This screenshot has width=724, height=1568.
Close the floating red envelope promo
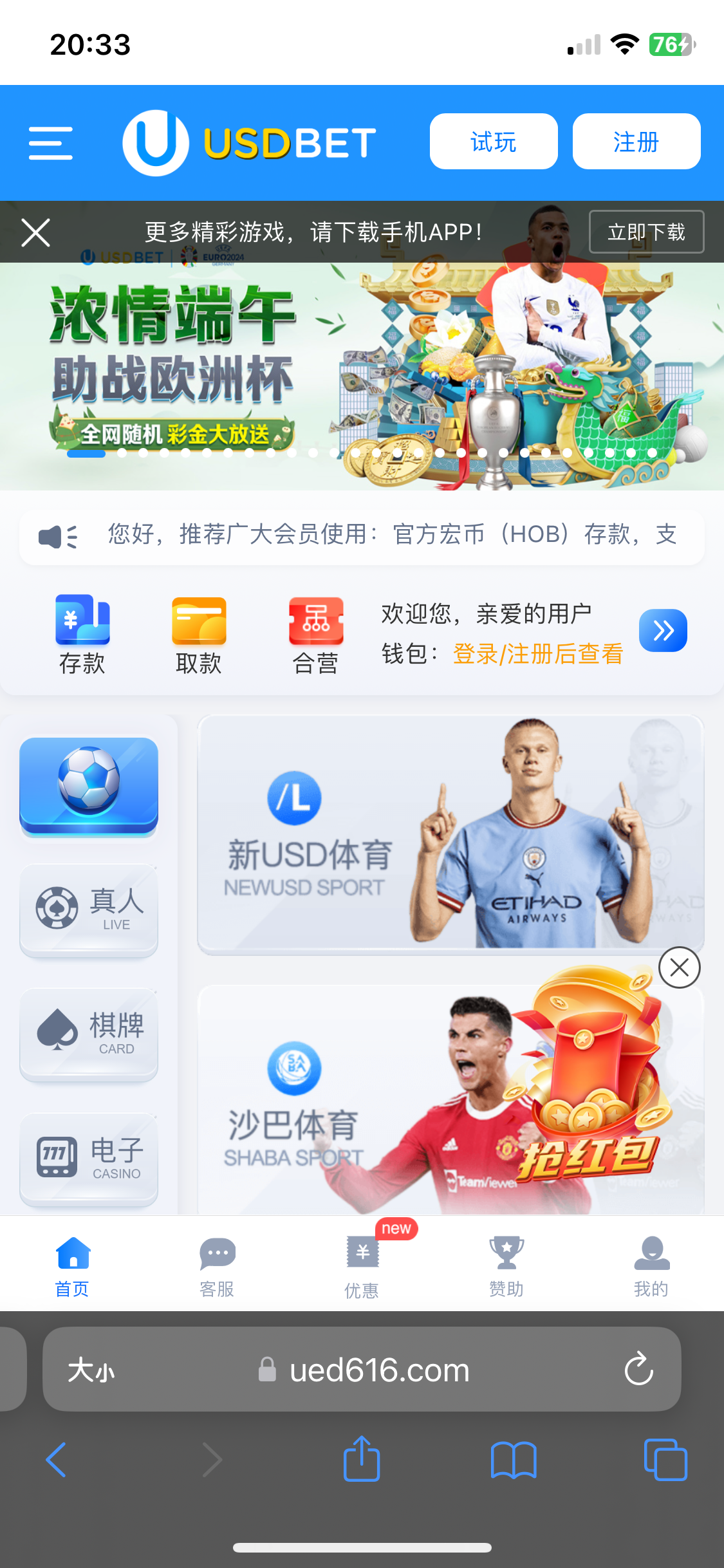point(679,967)
